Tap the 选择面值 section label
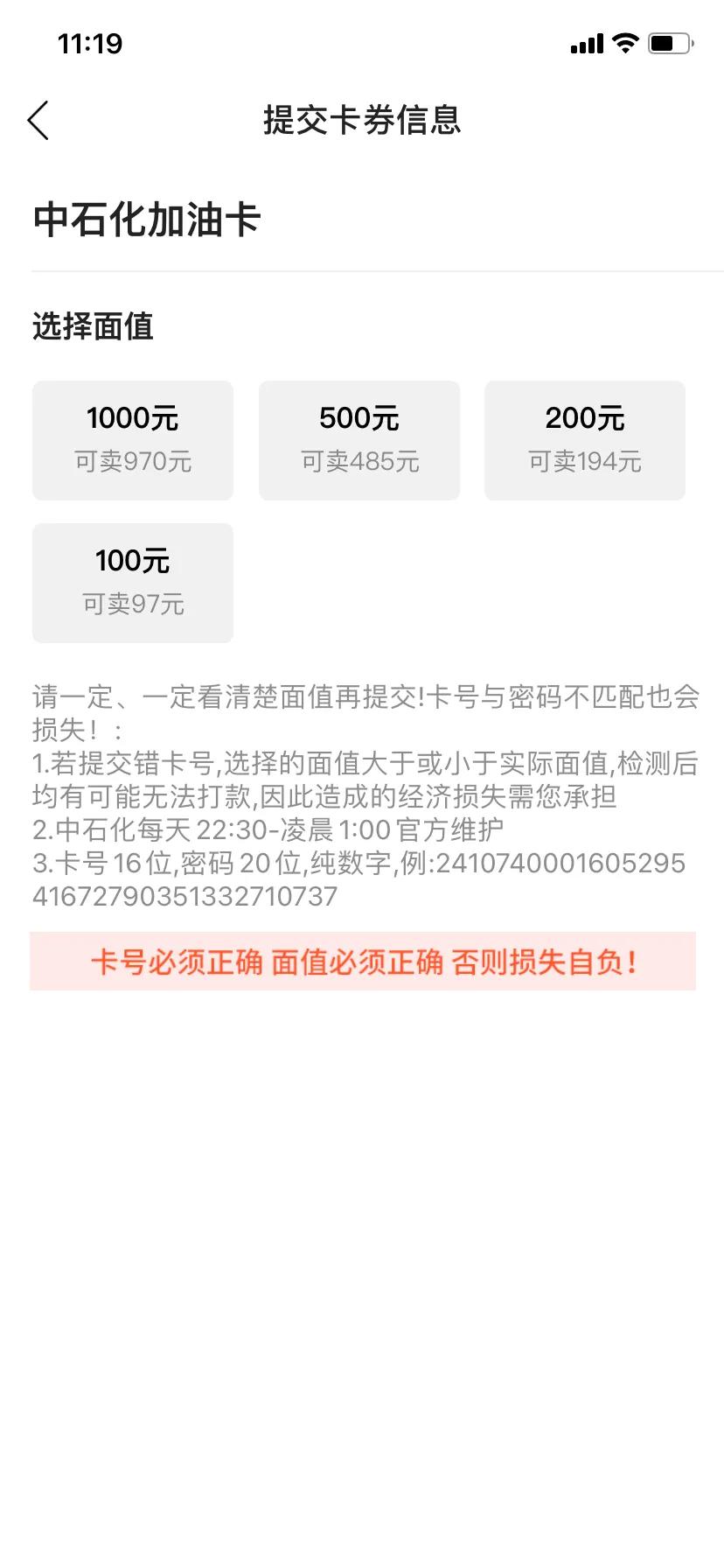 click(x=92, y=326)
